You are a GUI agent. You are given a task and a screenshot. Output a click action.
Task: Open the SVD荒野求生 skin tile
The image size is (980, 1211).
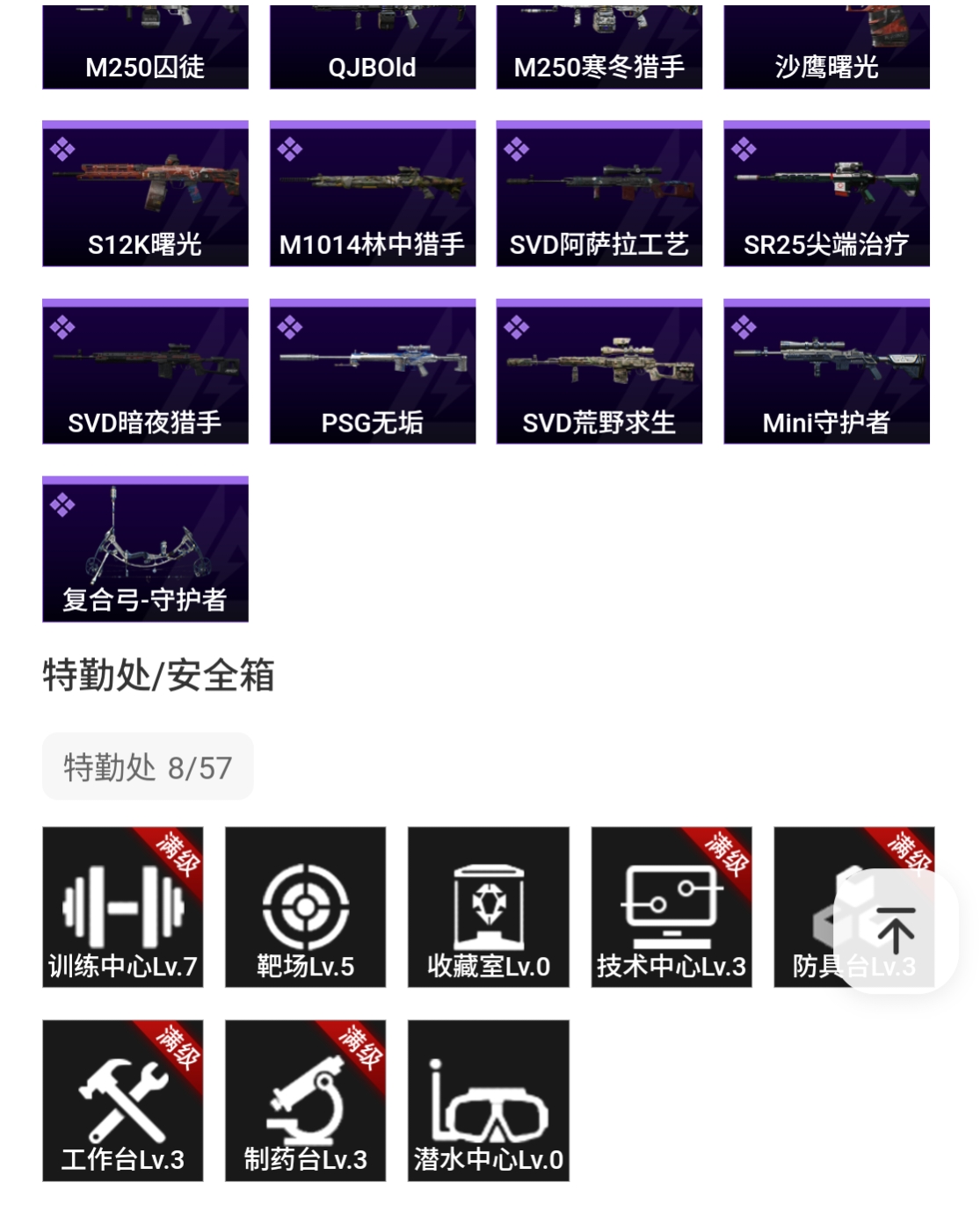(599, 372)
